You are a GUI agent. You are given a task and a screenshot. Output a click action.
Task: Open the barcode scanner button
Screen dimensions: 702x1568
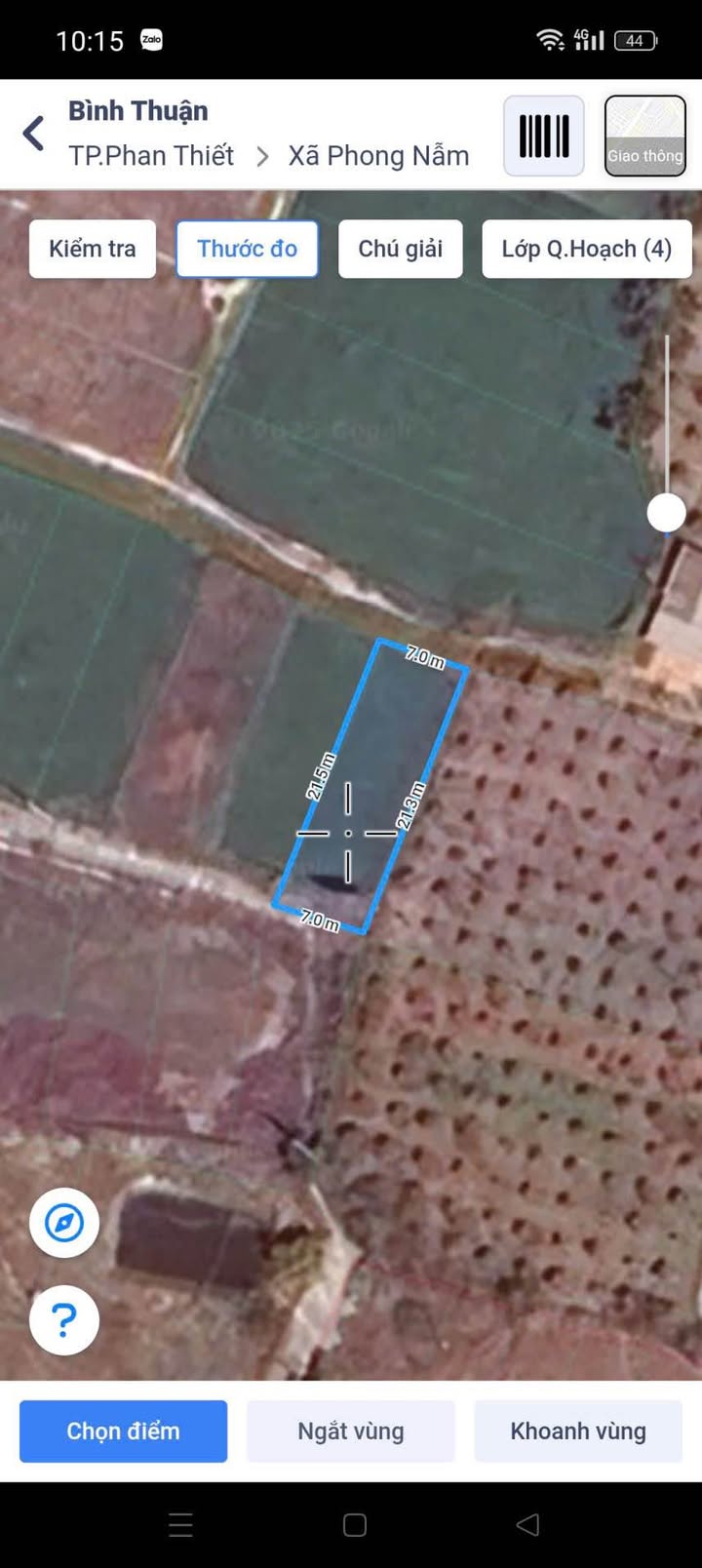(543, 137)
